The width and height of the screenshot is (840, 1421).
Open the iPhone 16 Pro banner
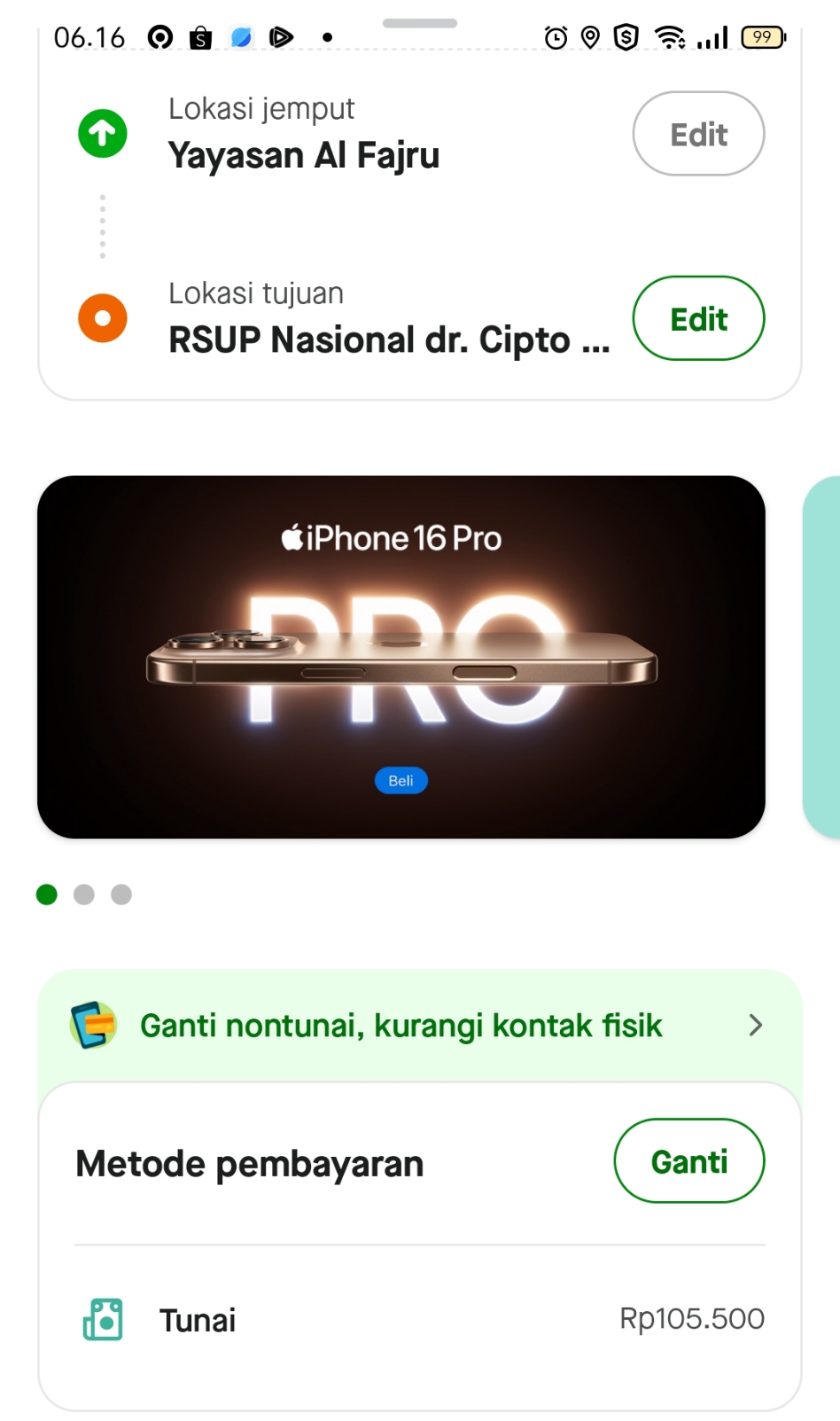tap(401, 657)
